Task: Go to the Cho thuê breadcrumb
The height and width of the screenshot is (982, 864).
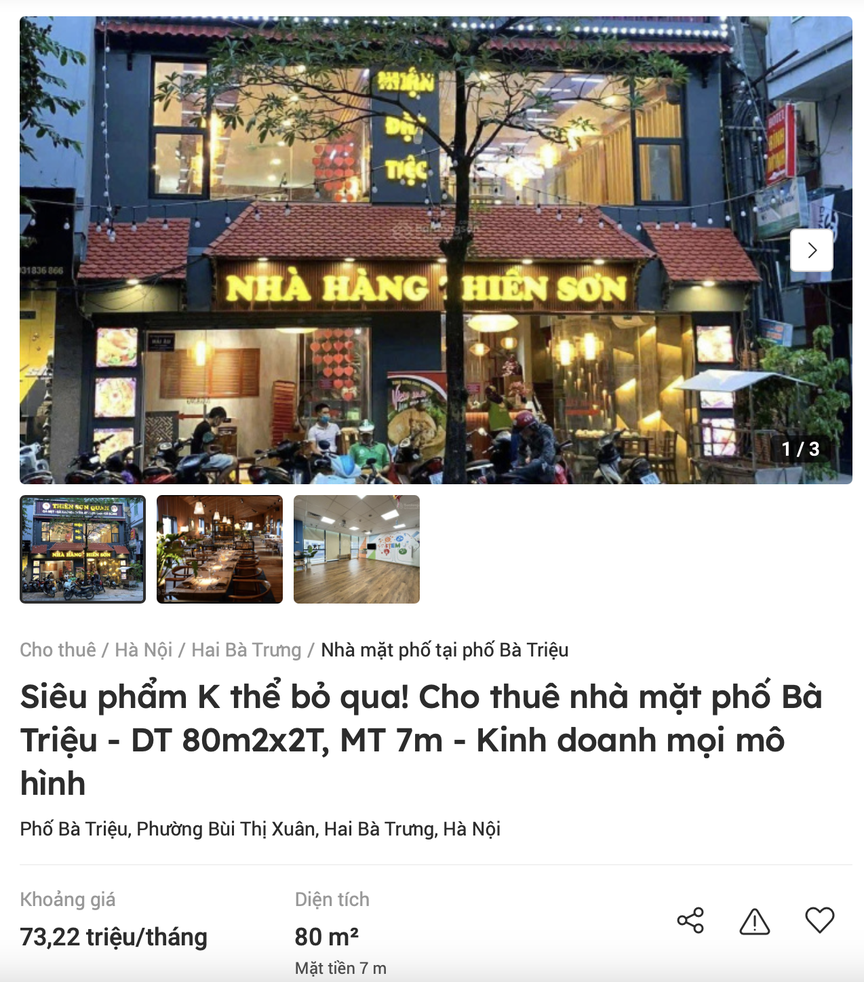Action: tap(58, 650)
